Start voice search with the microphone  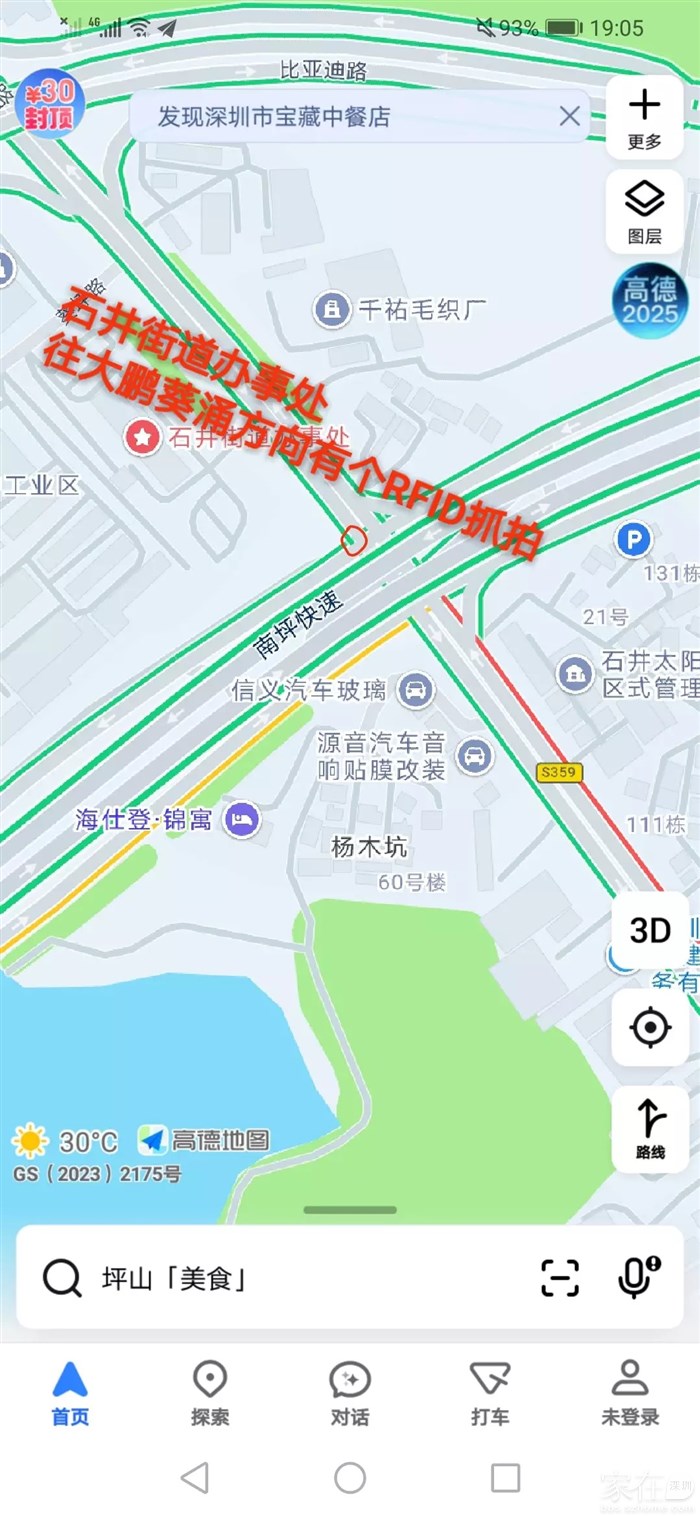tap(636, 1278)
